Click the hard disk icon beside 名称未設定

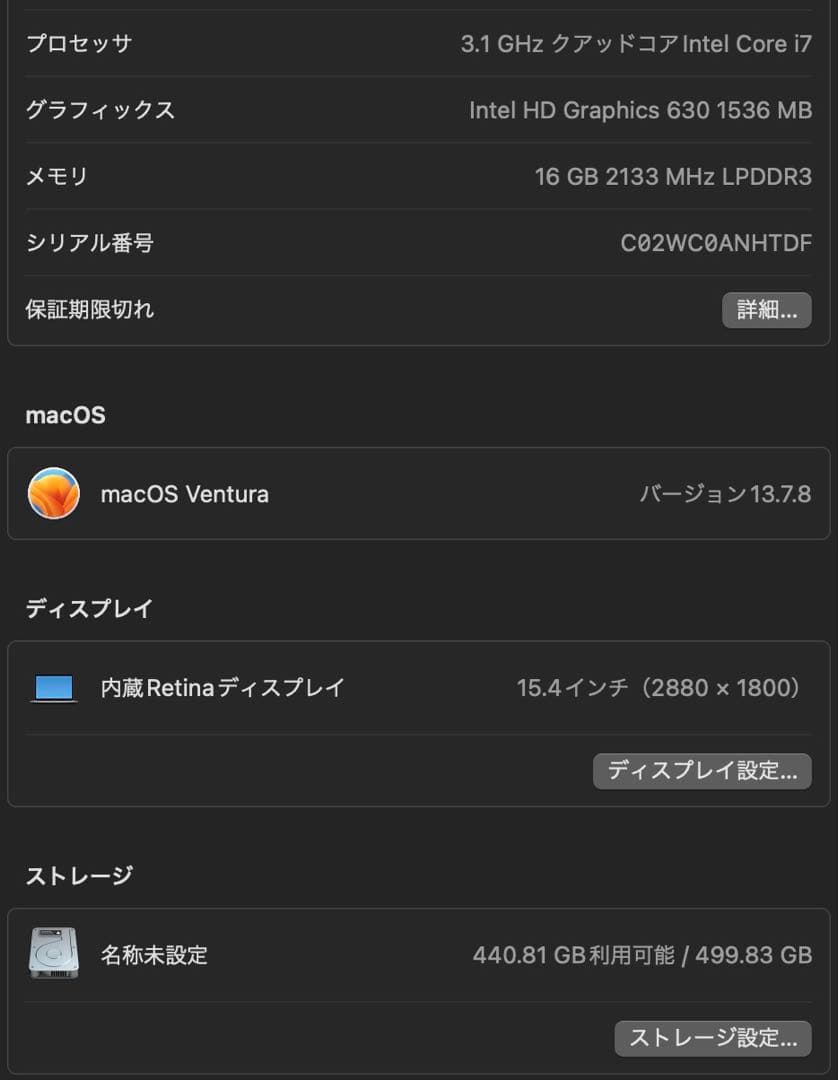click(x=53, y=954)
